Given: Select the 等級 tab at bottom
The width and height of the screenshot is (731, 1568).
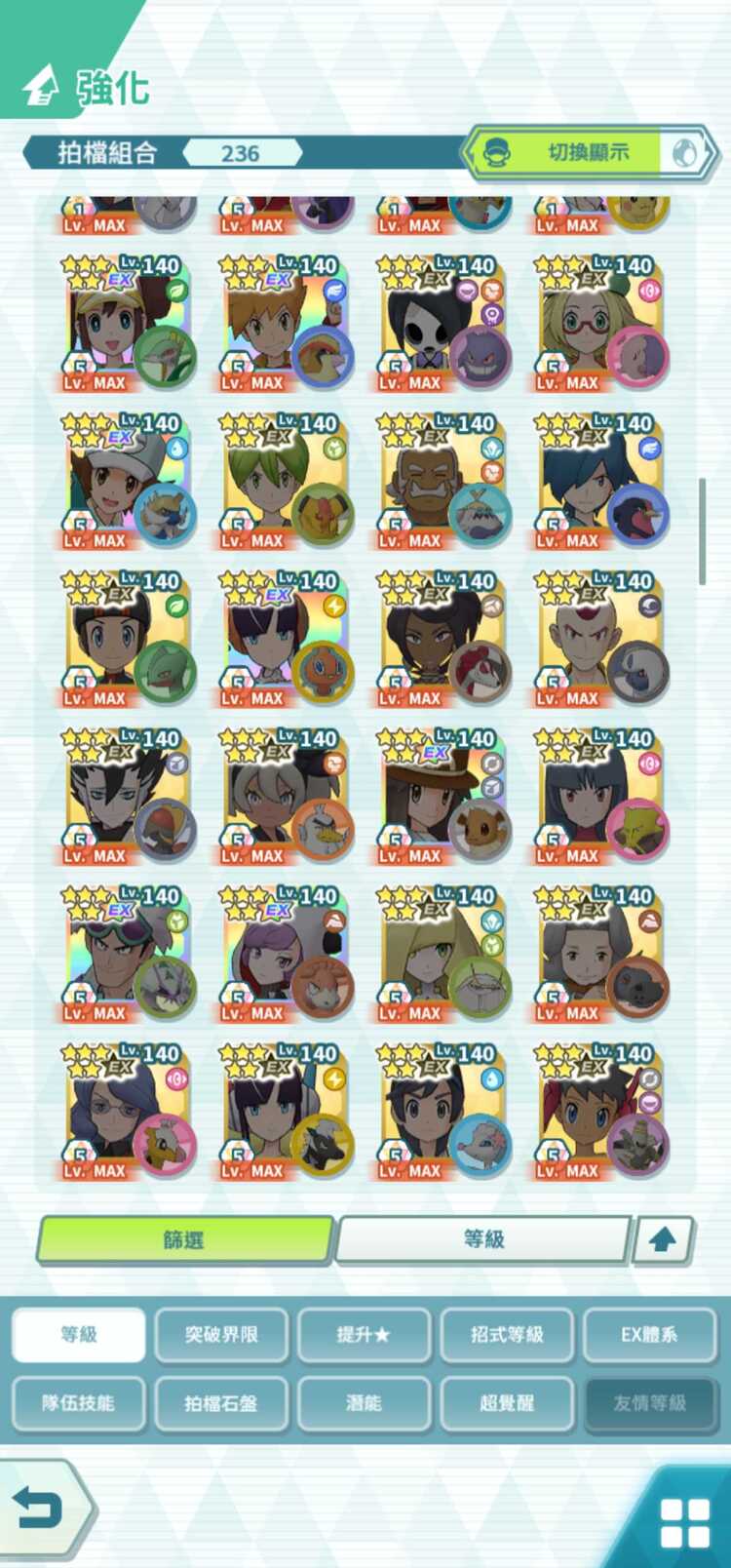Looking at the screenshot, I should click(x=79, y=1334).
